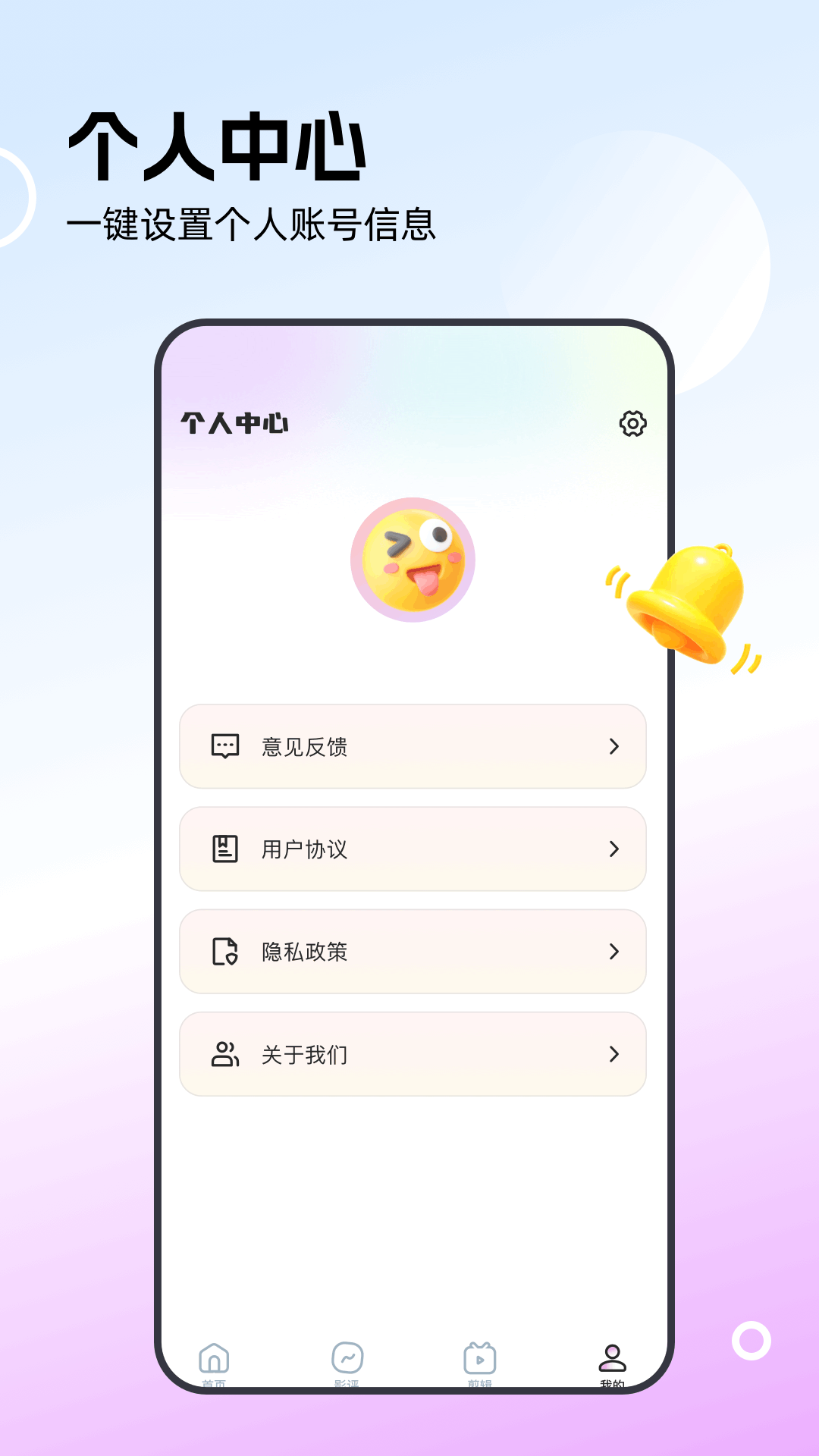819x1456 pixels.
Task: Open the 隐私政策 privacy policy
Action: 413,952
